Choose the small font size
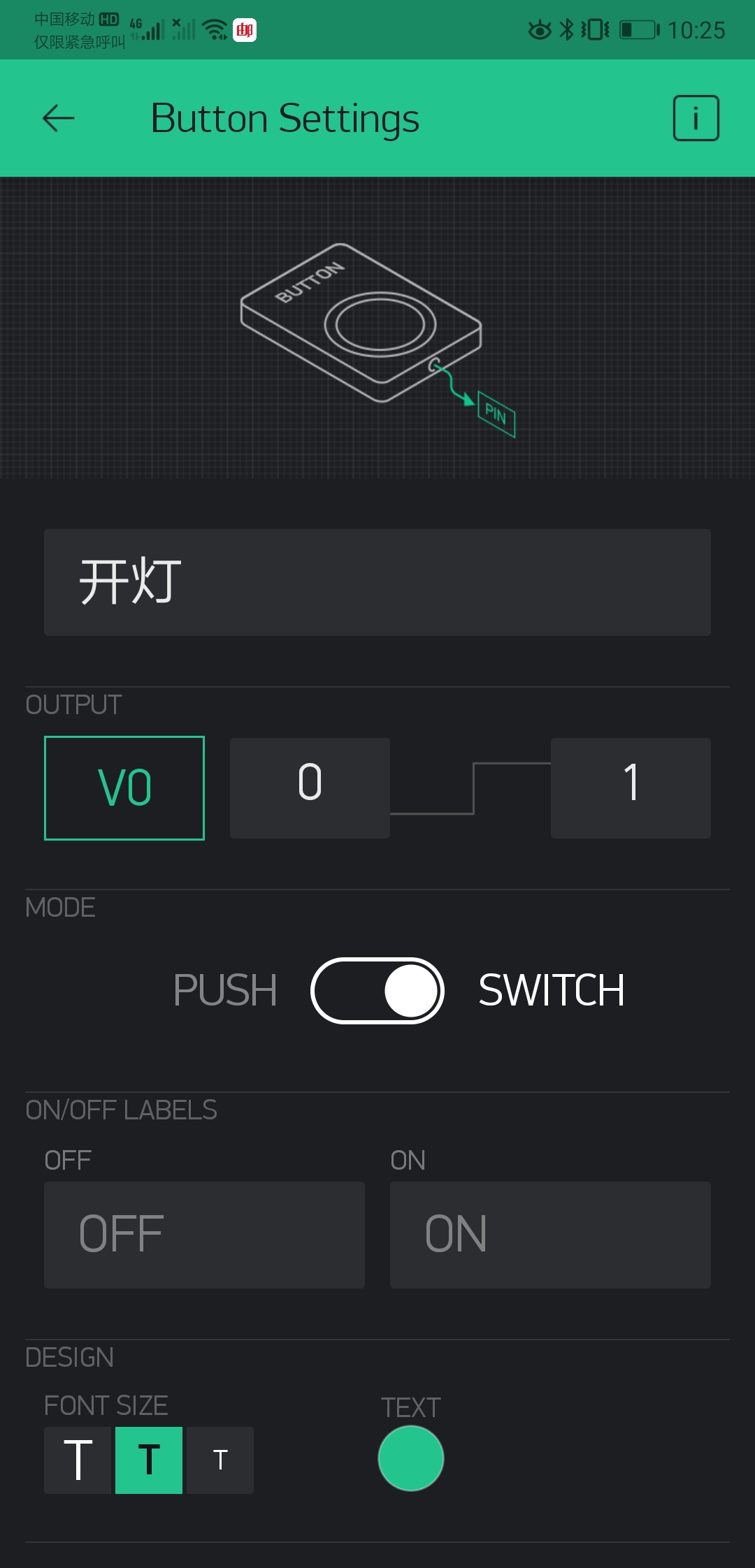Viewport: 755px width, 1568px height. (220, 1460)
